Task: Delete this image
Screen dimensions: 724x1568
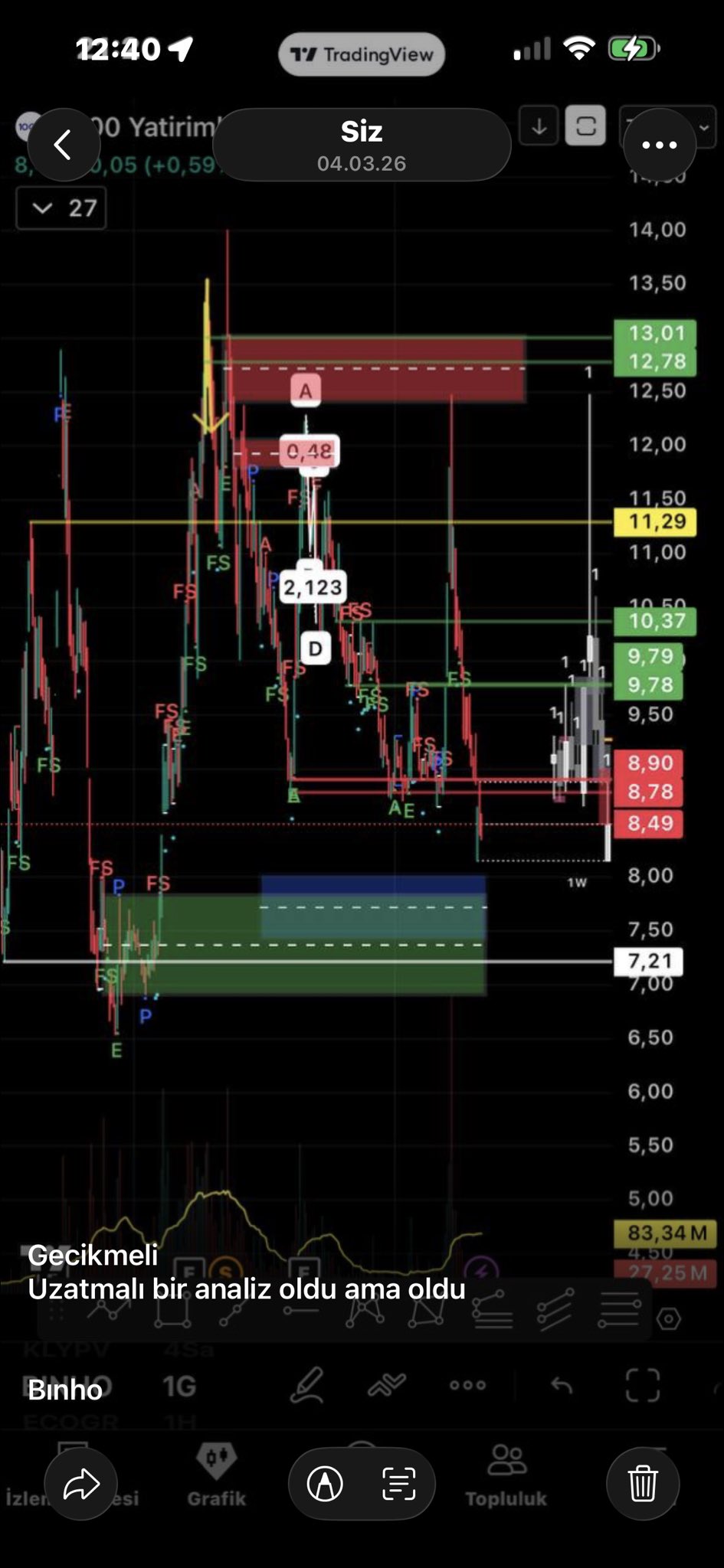Action: tap(642, 1484)
